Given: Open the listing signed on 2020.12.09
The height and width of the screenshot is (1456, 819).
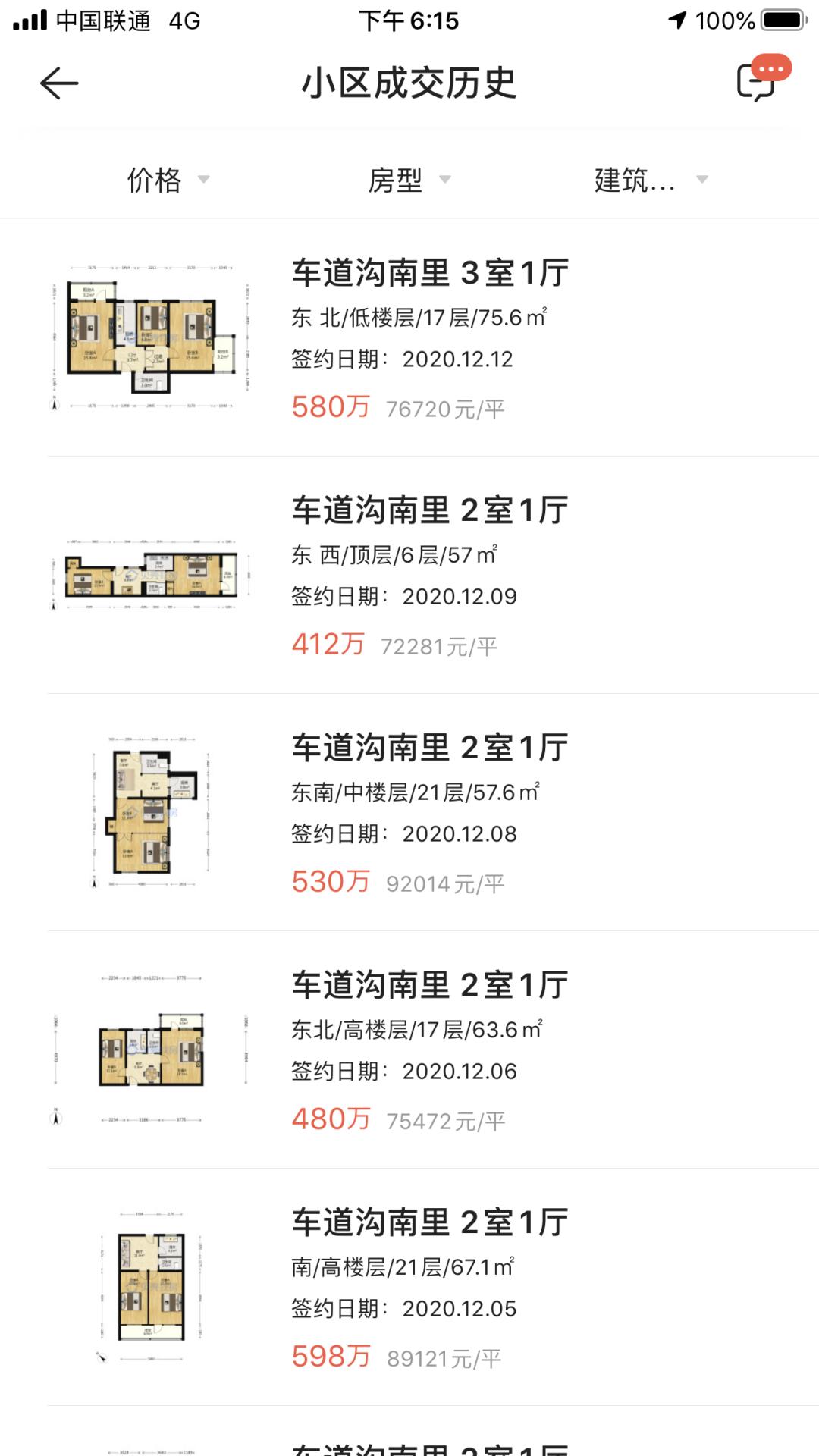Looking at the screenshot, I should (429, 511).
